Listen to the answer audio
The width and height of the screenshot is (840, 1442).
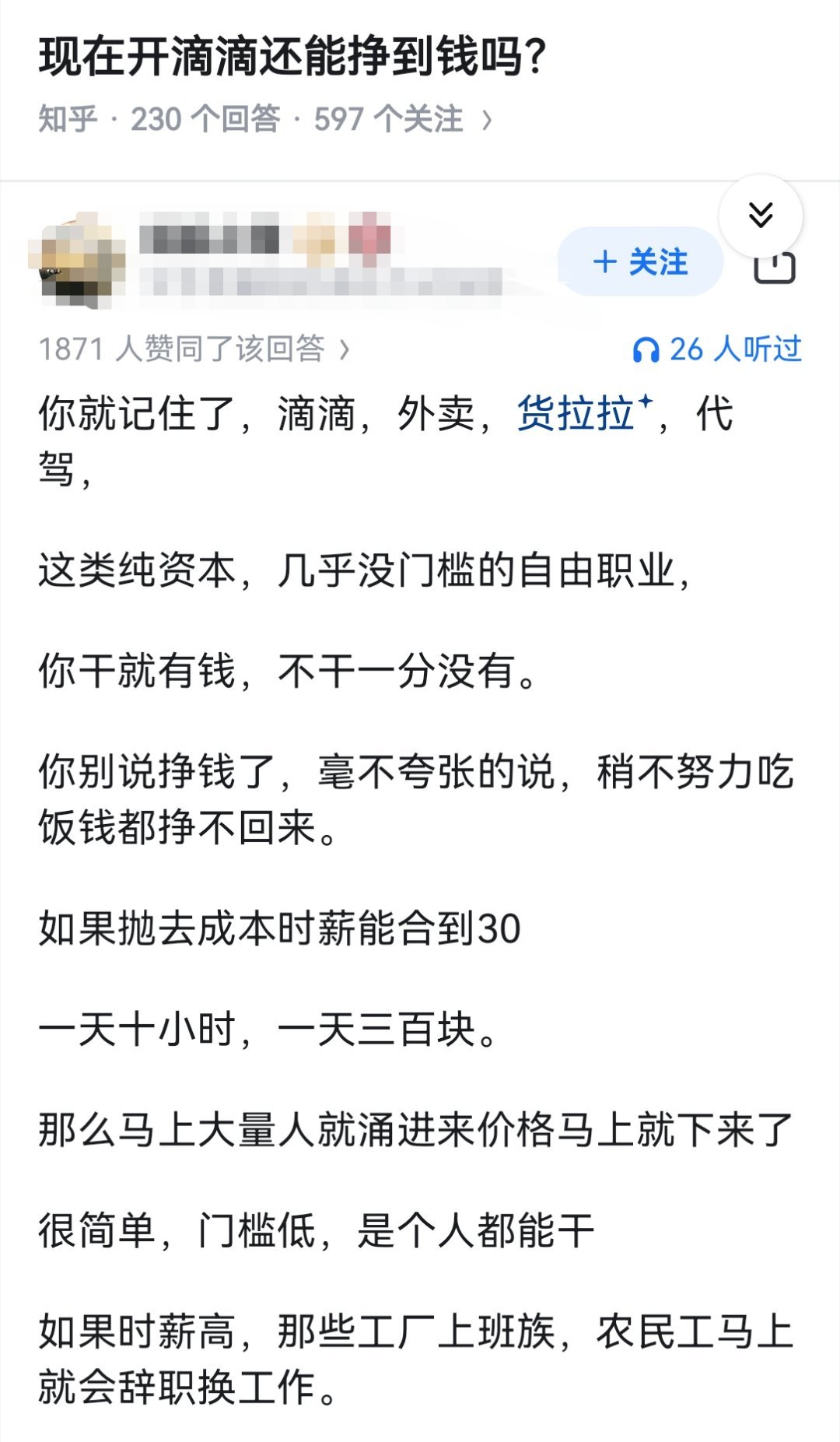point(717,349)
